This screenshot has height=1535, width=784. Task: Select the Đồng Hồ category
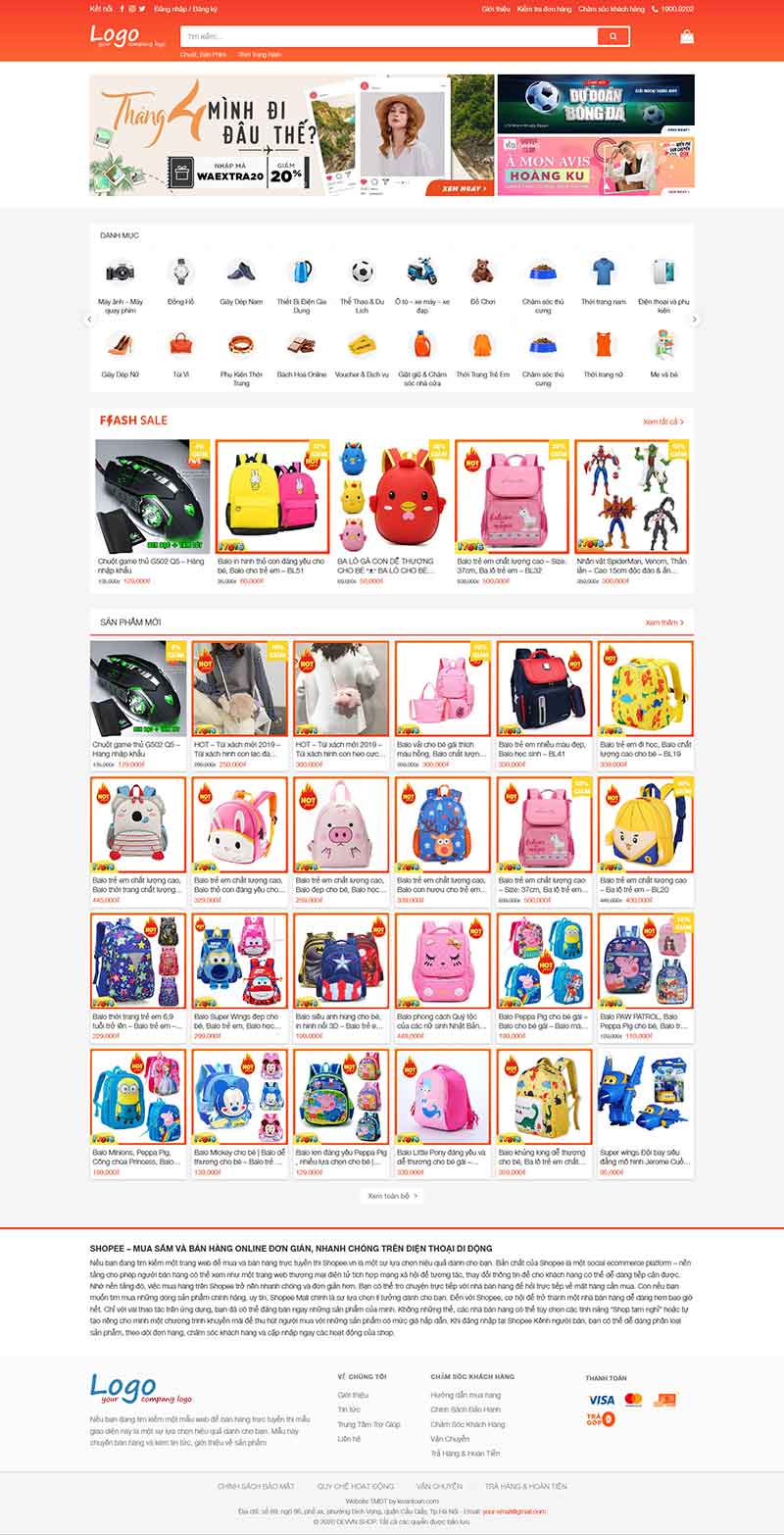click(181, 283)
